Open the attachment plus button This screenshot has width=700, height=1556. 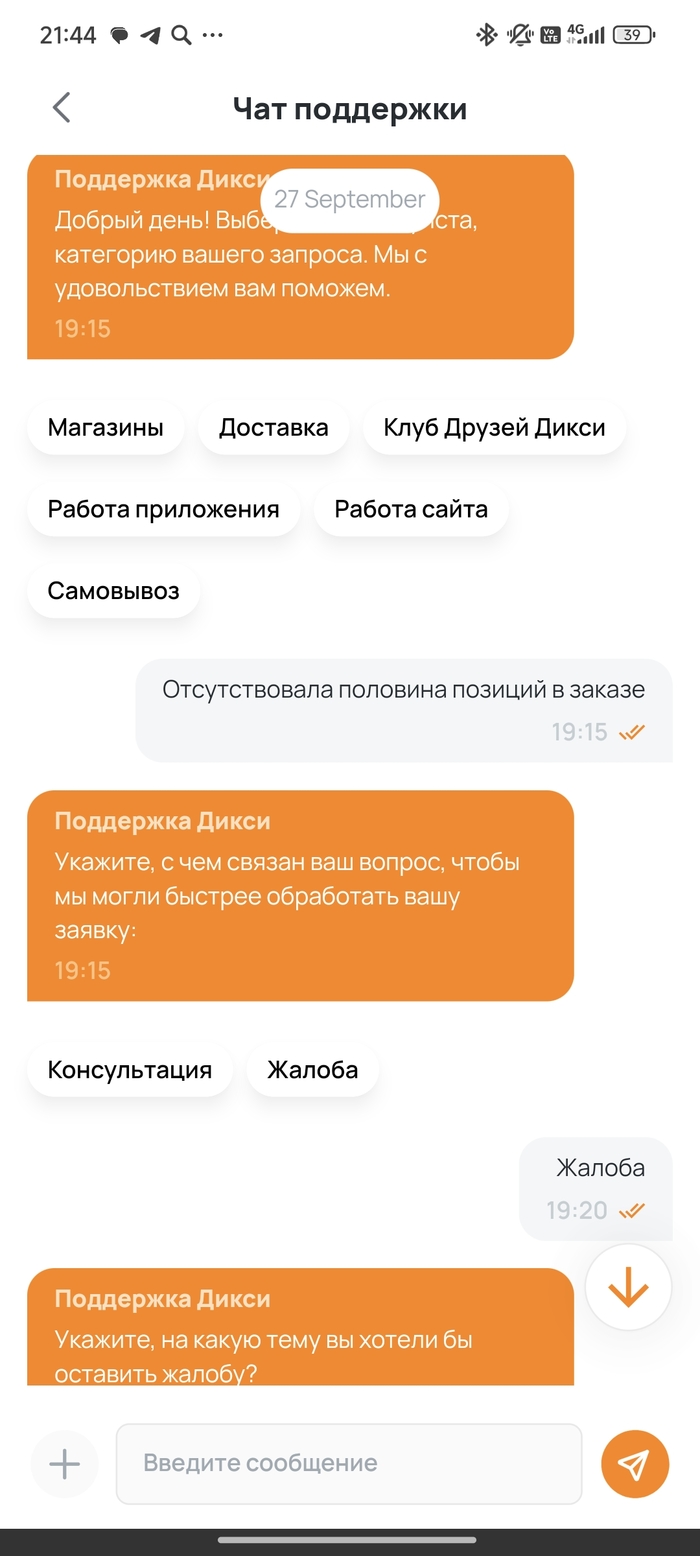[64, 1464]
